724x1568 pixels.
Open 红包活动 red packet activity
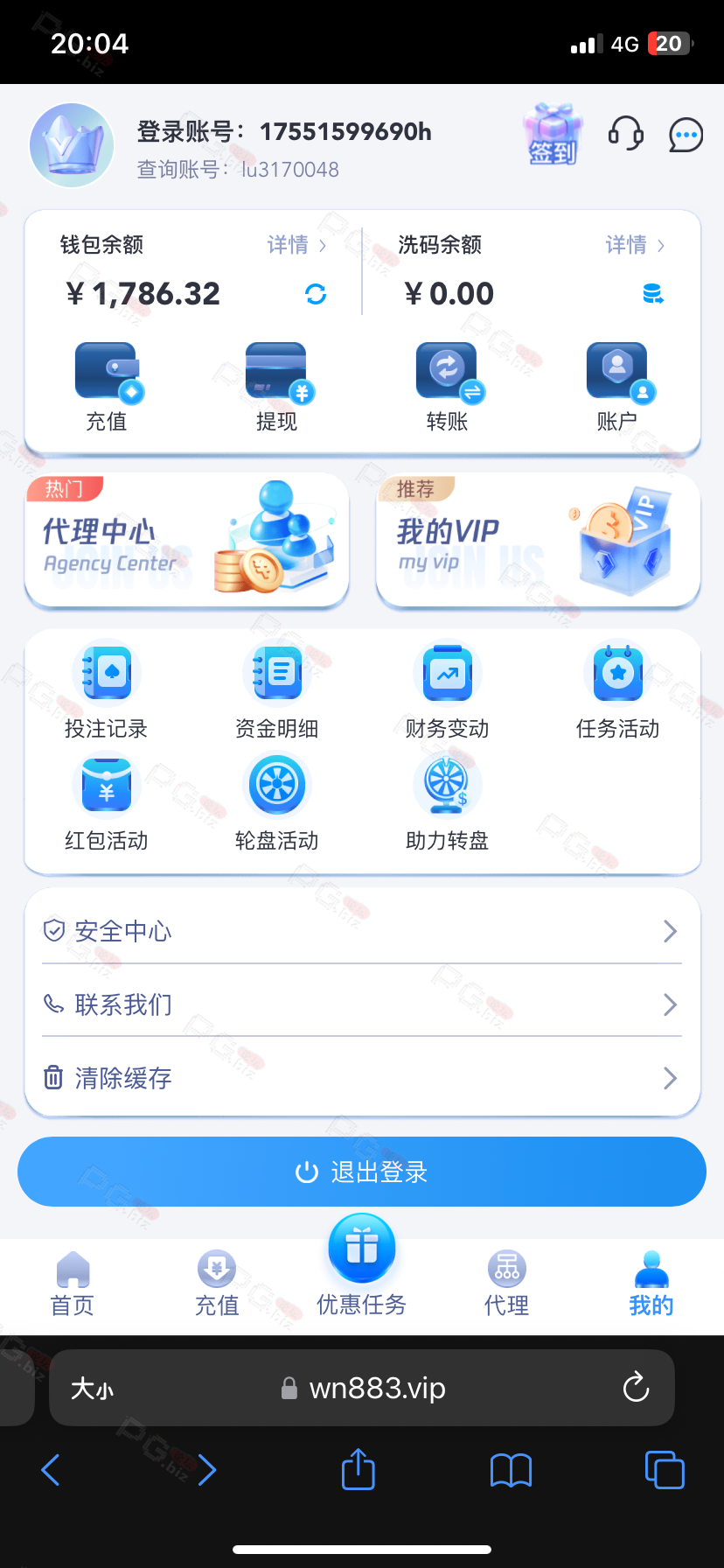[107, 804]
